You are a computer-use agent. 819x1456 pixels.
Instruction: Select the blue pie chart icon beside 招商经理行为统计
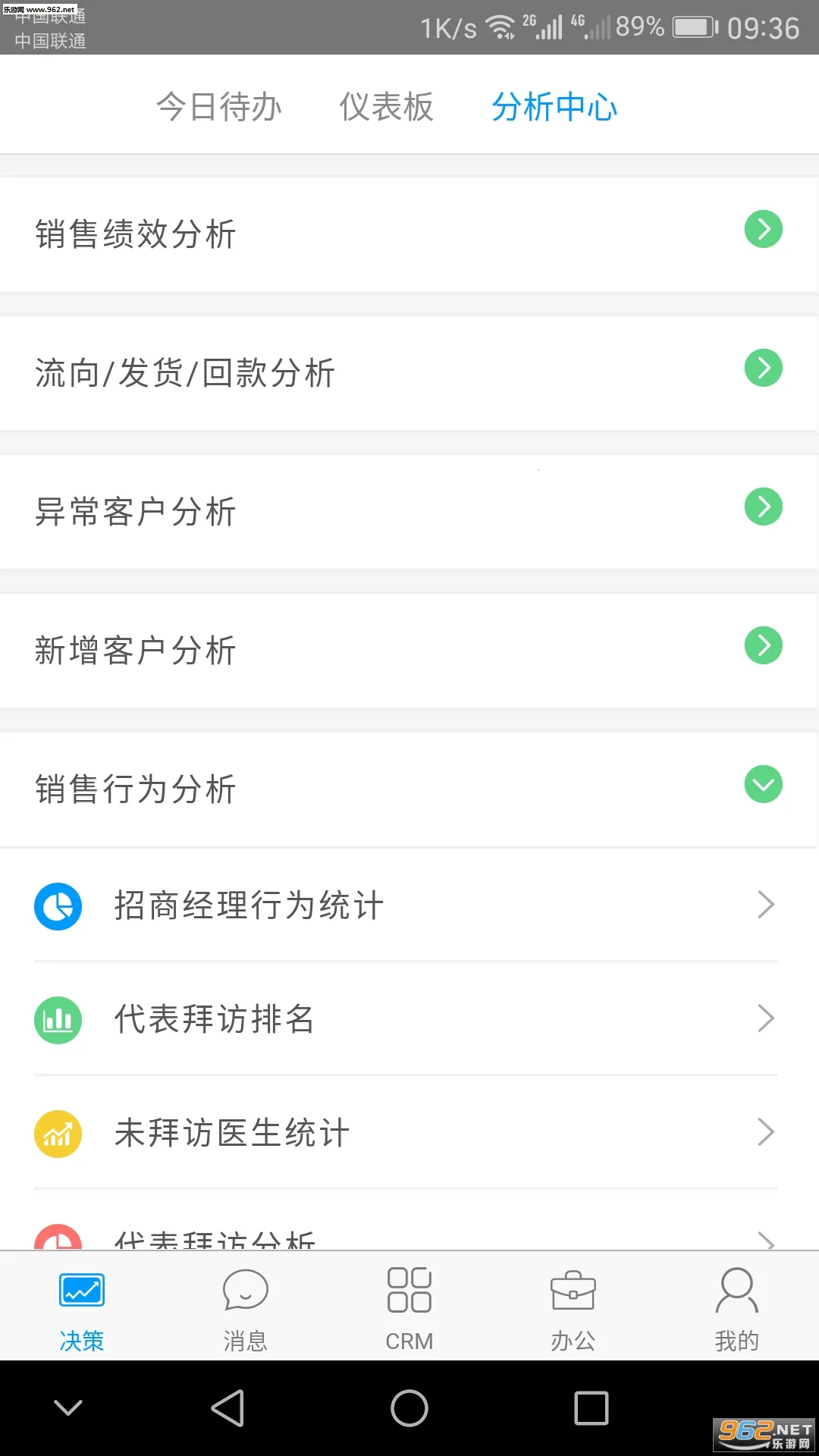tap(57, 905)
